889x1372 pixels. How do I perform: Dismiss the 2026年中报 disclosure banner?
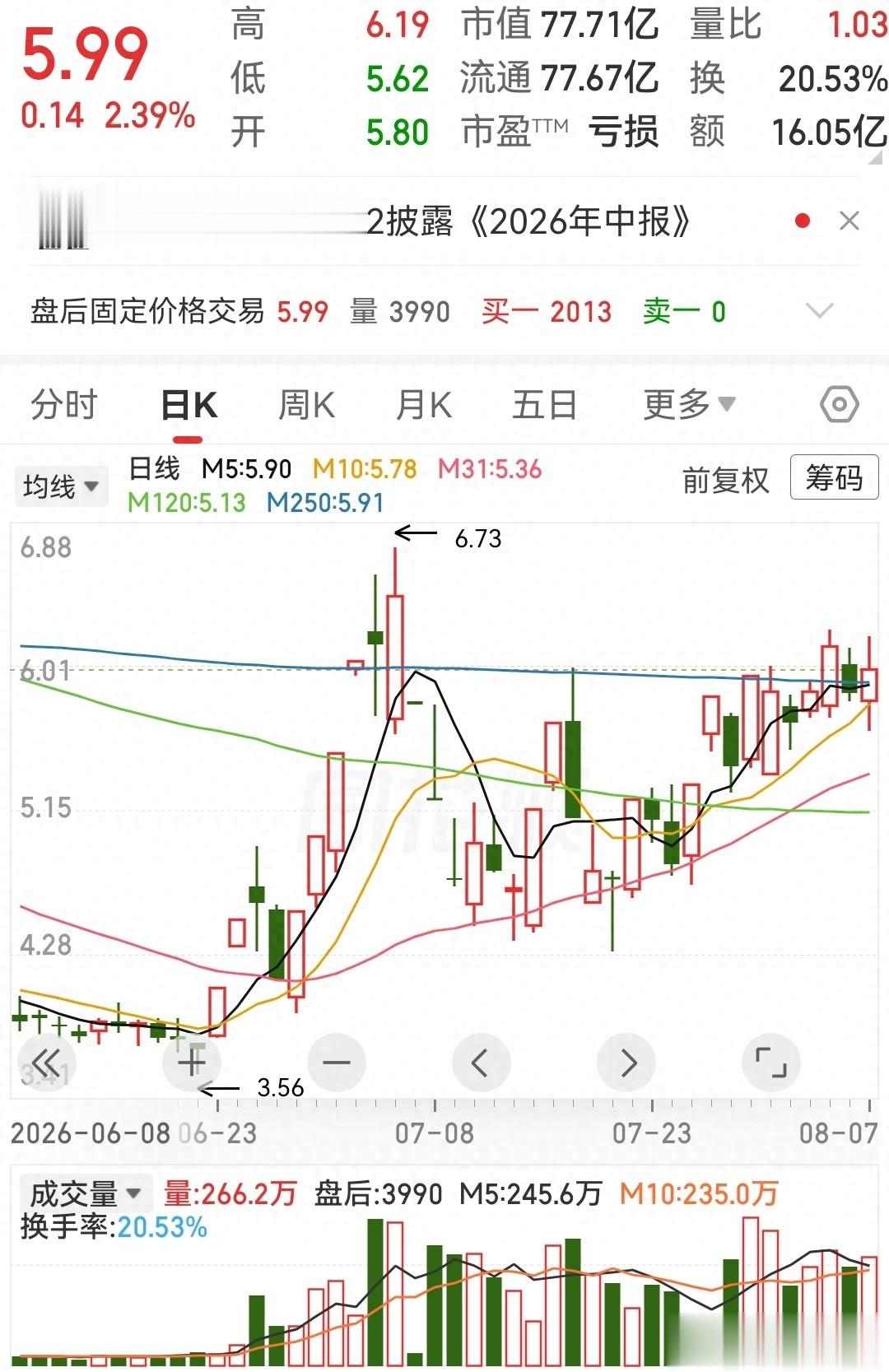pyautogui.click(x=849, y=221)
